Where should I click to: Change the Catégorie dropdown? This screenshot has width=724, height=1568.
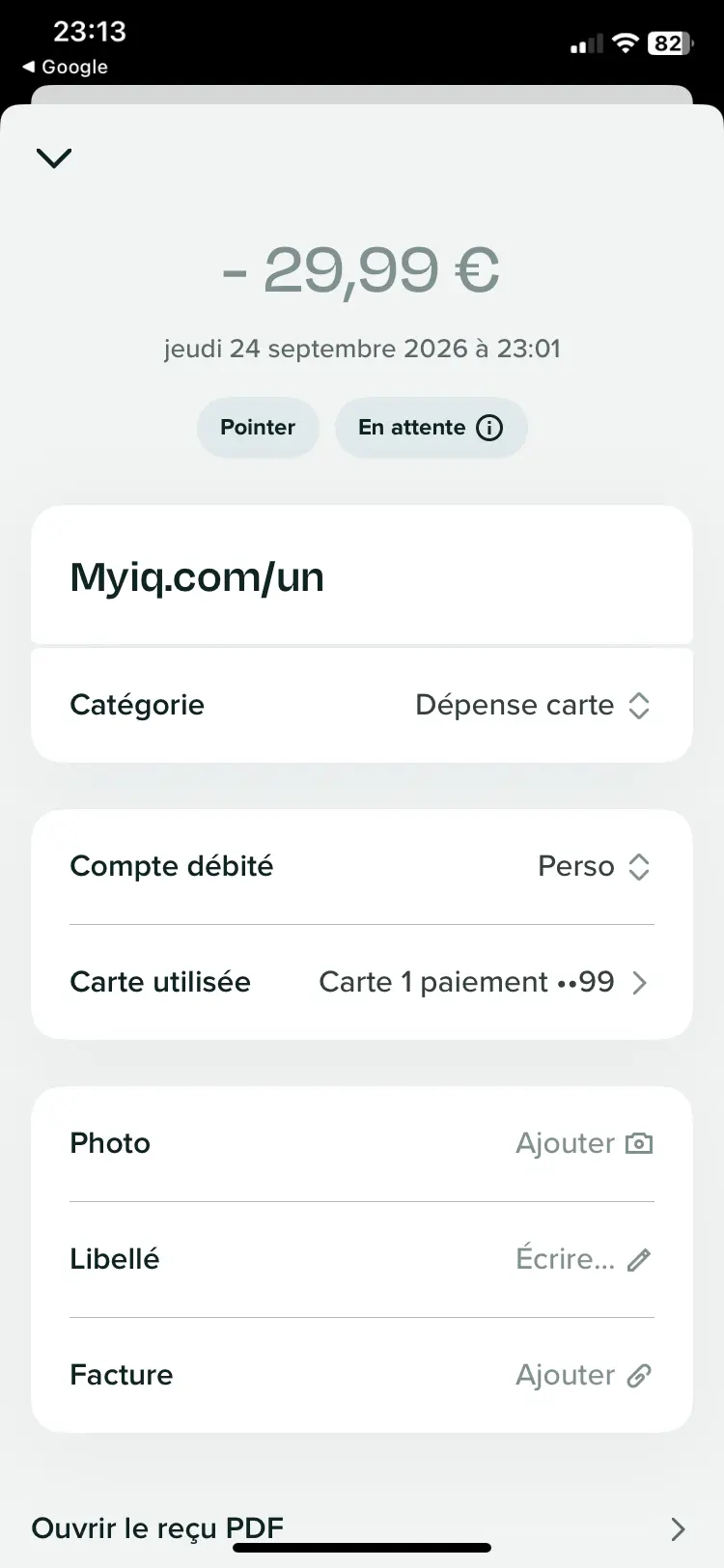[x=362, y=705]
